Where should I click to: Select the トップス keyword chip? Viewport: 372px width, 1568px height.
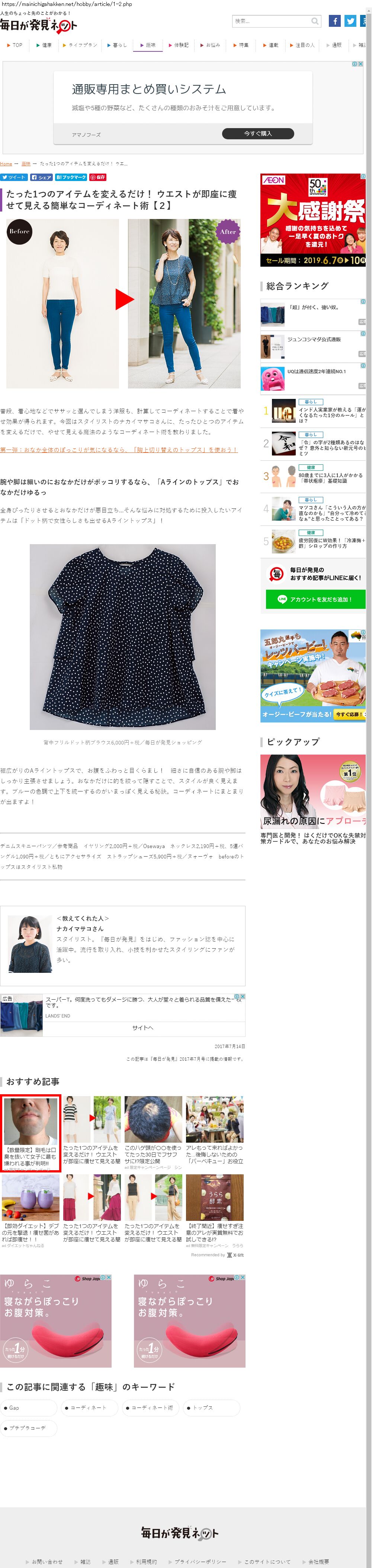point(211,1407)
